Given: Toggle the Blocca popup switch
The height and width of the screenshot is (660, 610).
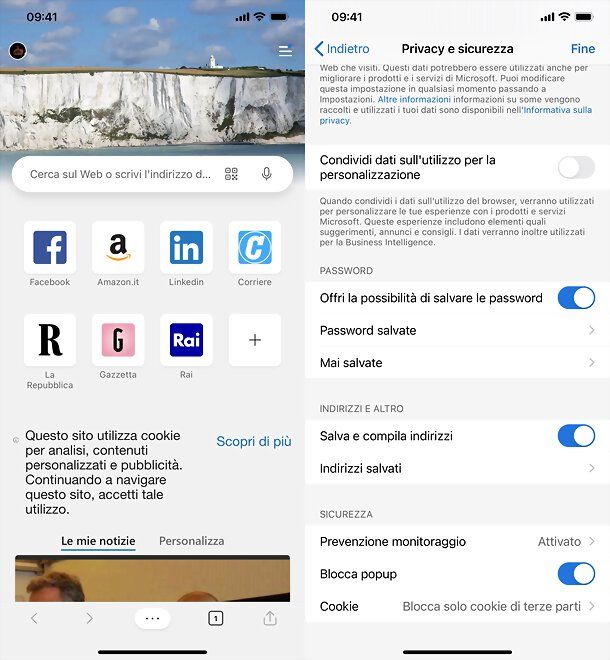Looking at the screenshot, I should click(x=575, y=574).
